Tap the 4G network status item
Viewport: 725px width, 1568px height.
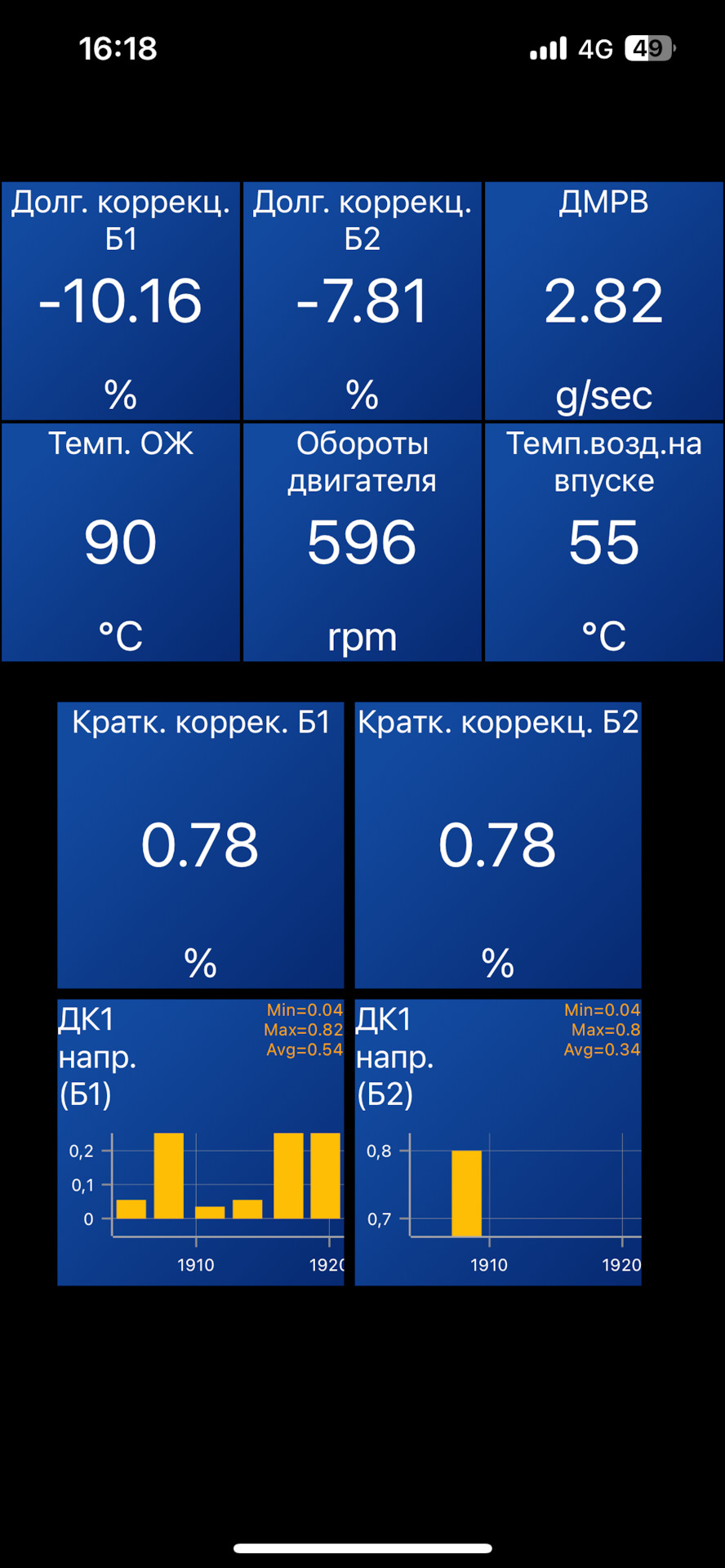coord(597,49)
